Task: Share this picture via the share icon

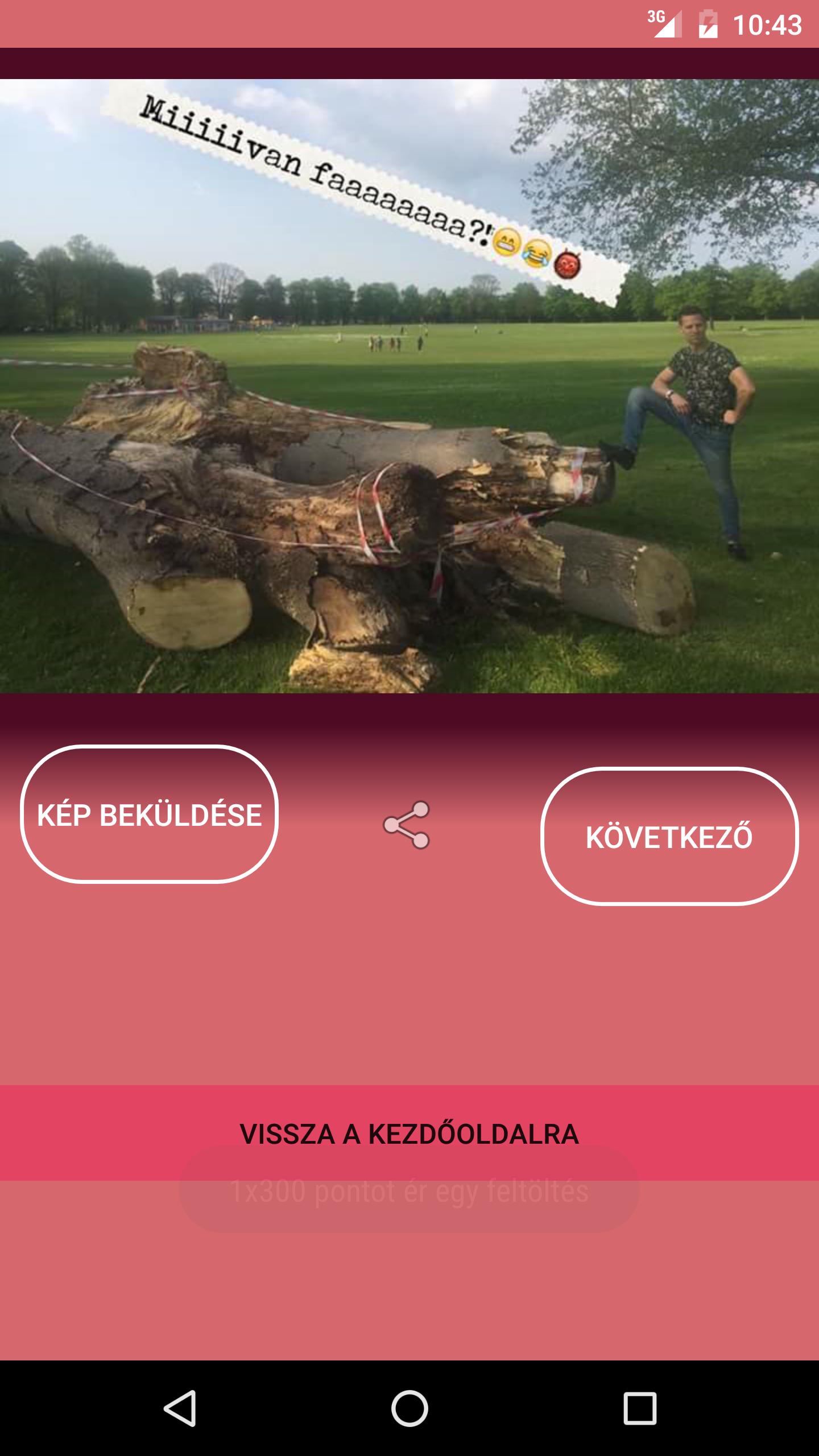Action: [407, 825]
